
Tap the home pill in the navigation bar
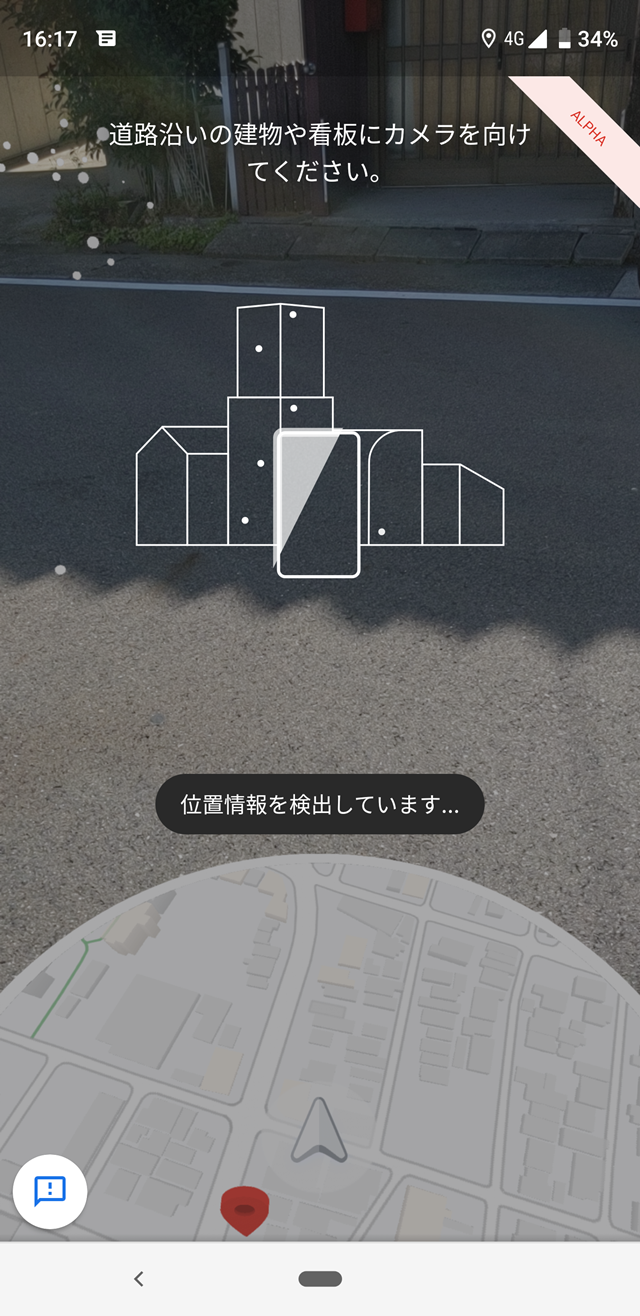[320, 1278]
